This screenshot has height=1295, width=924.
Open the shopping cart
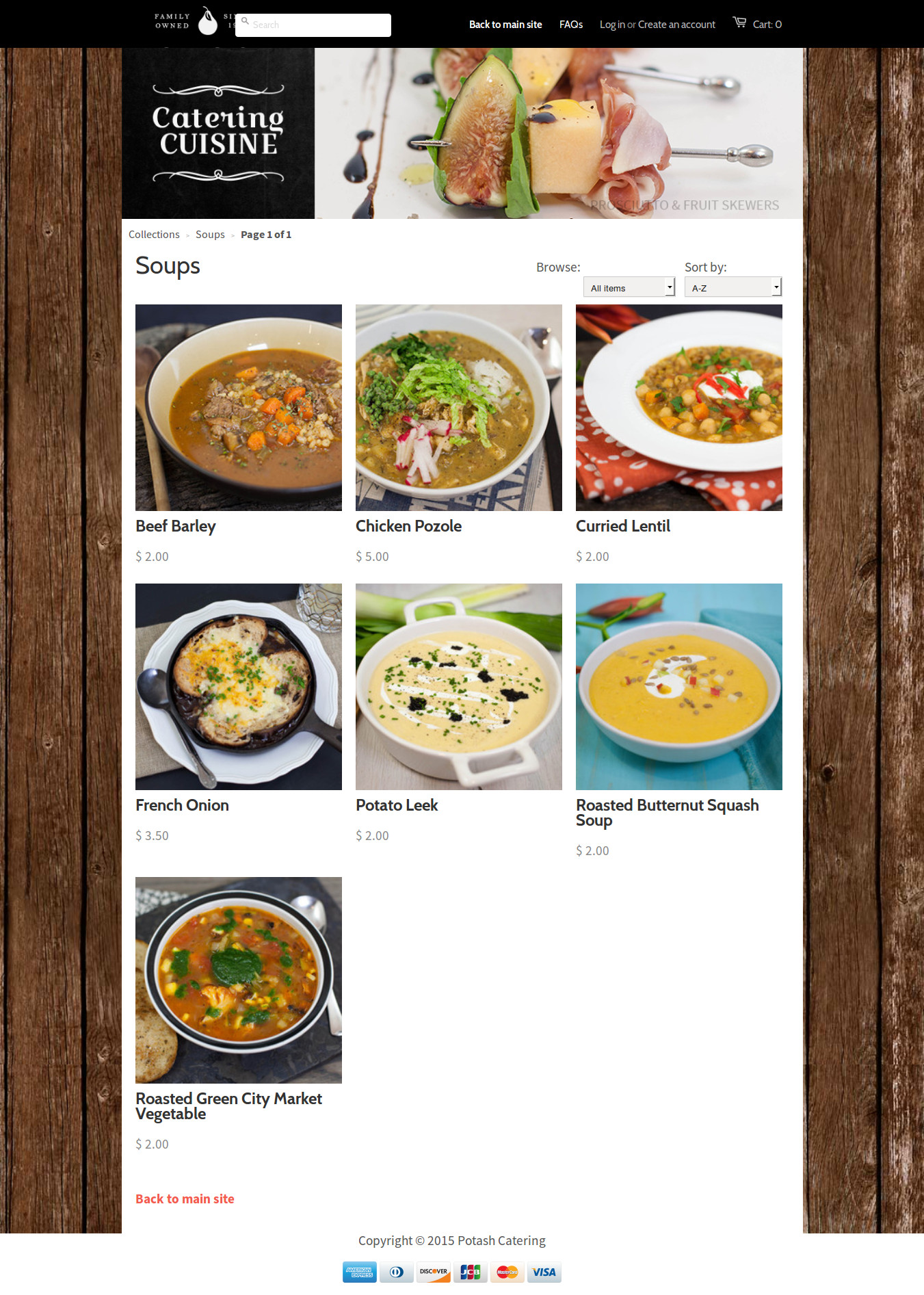pos(757,24)
